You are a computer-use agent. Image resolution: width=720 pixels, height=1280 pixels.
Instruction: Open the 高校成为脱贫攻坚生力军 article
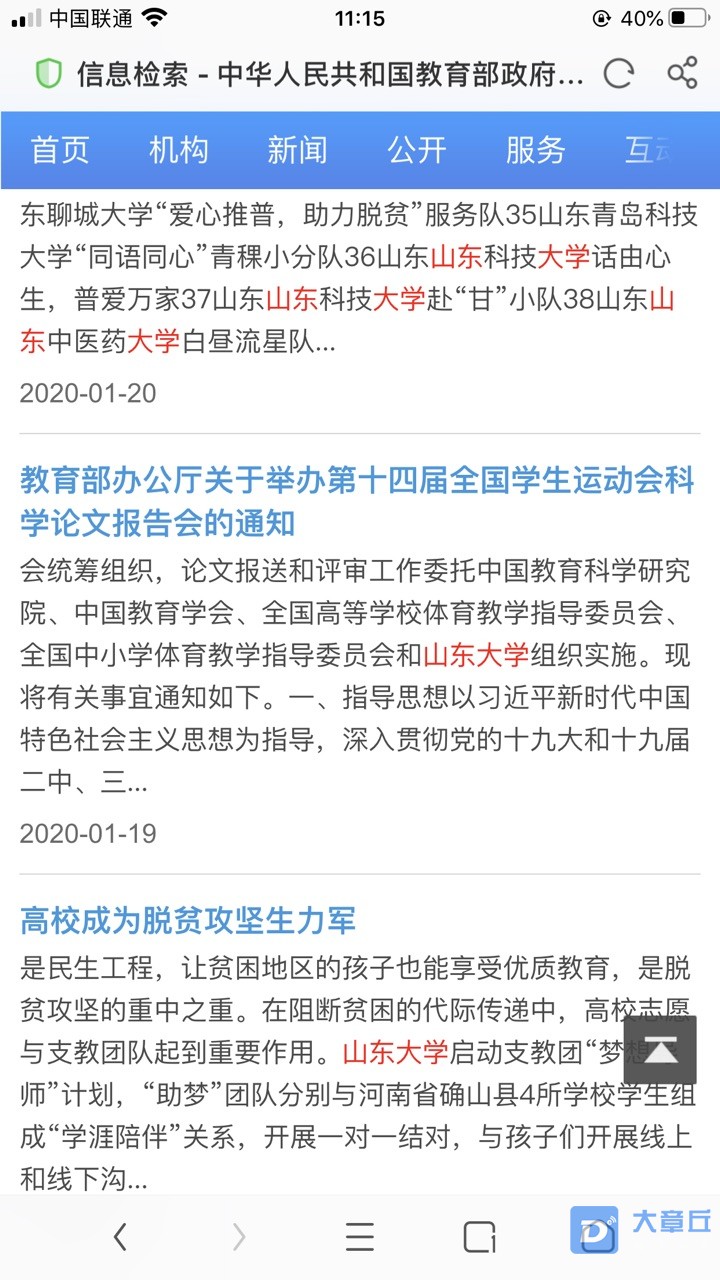[x=188, y=920]
